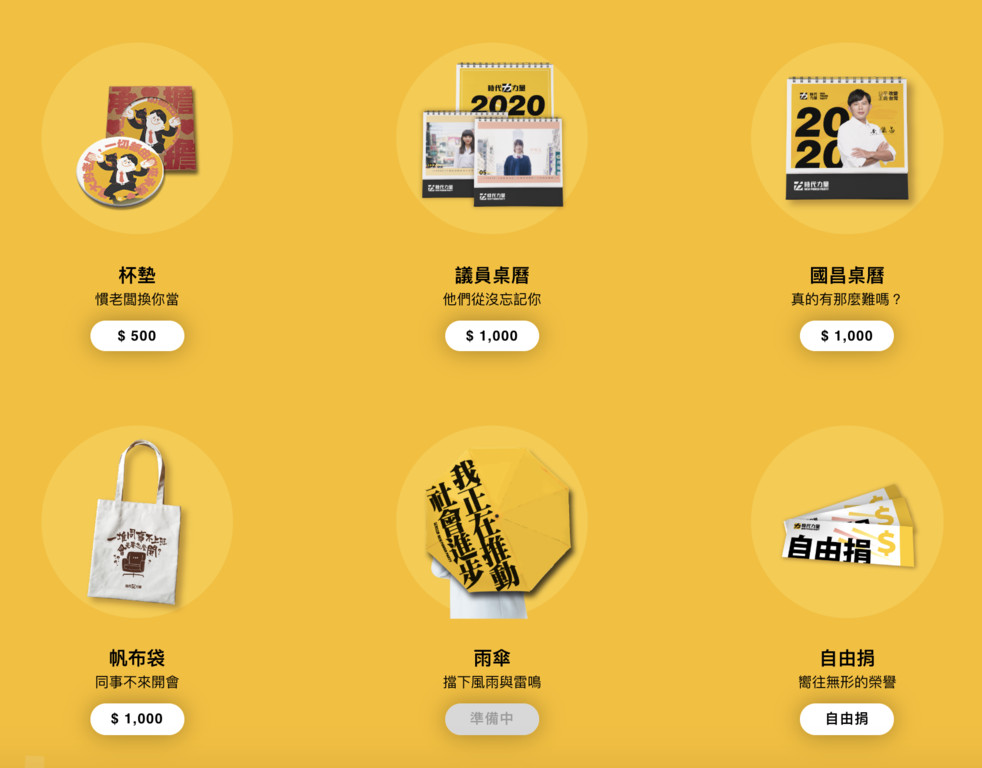This screenshot has height=768, width=982.
Task: Select the $500 button under 杯墊
Action: click(x=137, y=336)
